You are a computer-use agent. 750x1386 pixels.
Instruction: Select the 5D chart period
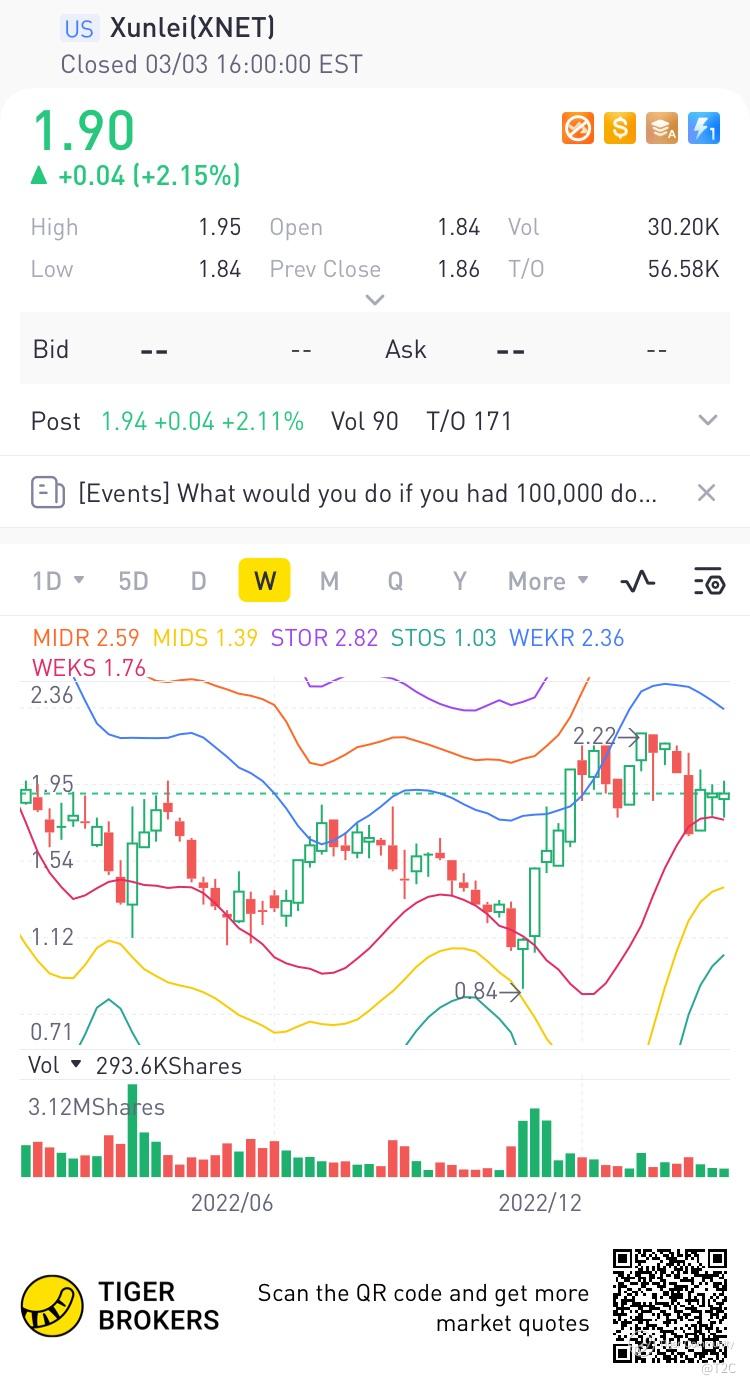click(133, 581)
